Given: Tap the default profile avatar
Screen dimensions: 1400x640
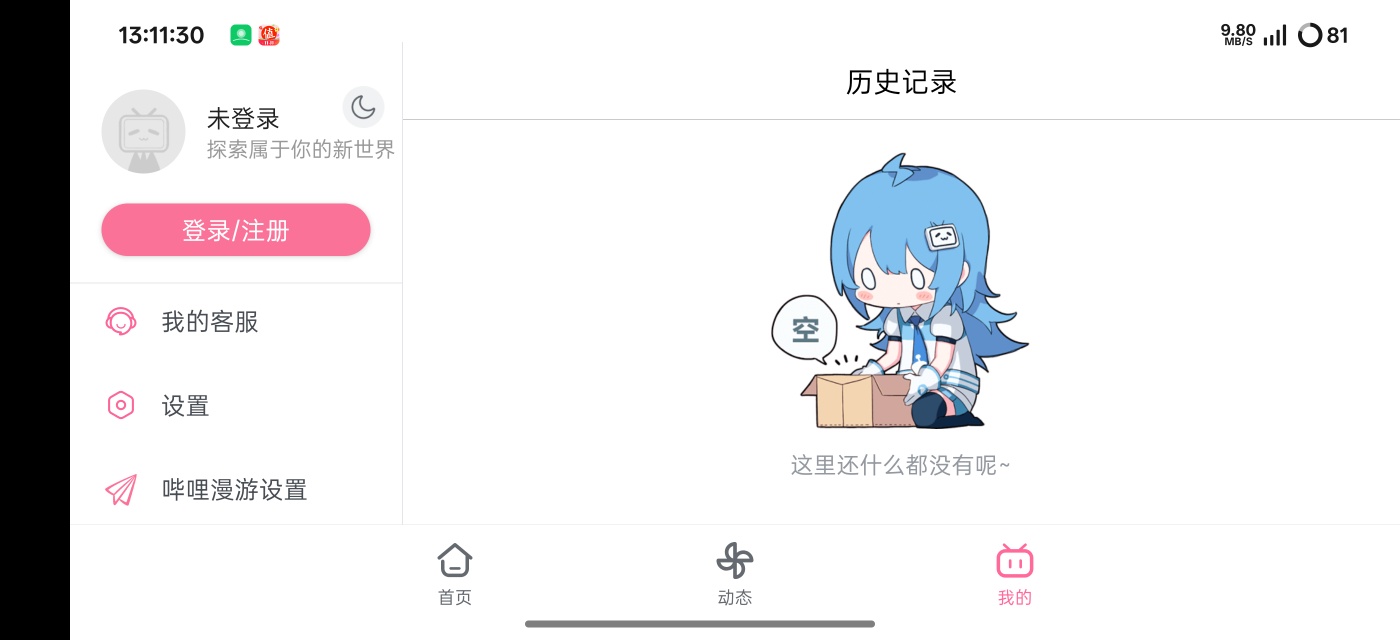Looking at the screenshot, I should click(x=144, y=132).
